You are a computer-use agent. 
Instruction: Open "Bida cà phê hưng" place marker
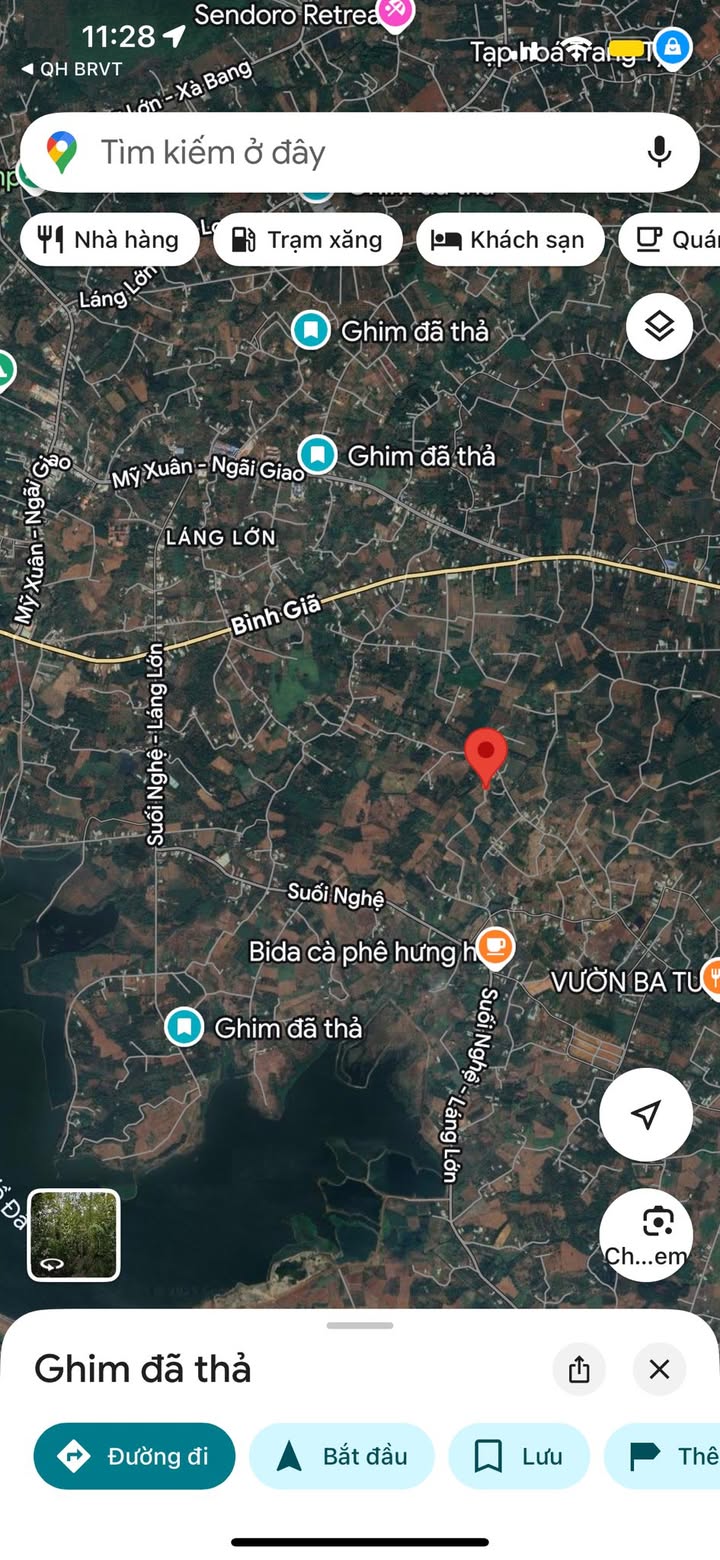pos(495,946)
